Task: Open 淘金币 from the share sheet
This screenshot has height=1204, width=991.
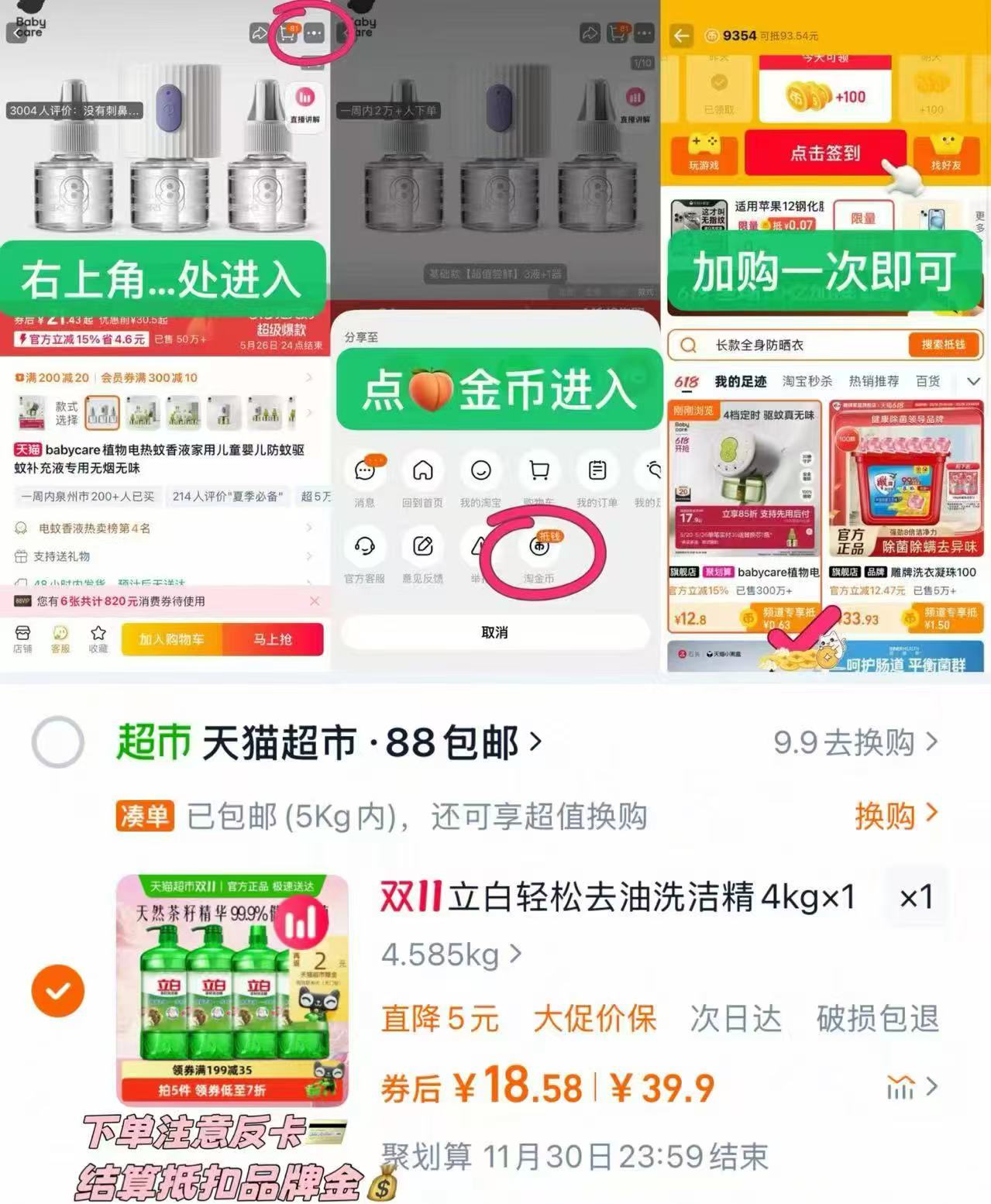Action: (x=540, y=546)
